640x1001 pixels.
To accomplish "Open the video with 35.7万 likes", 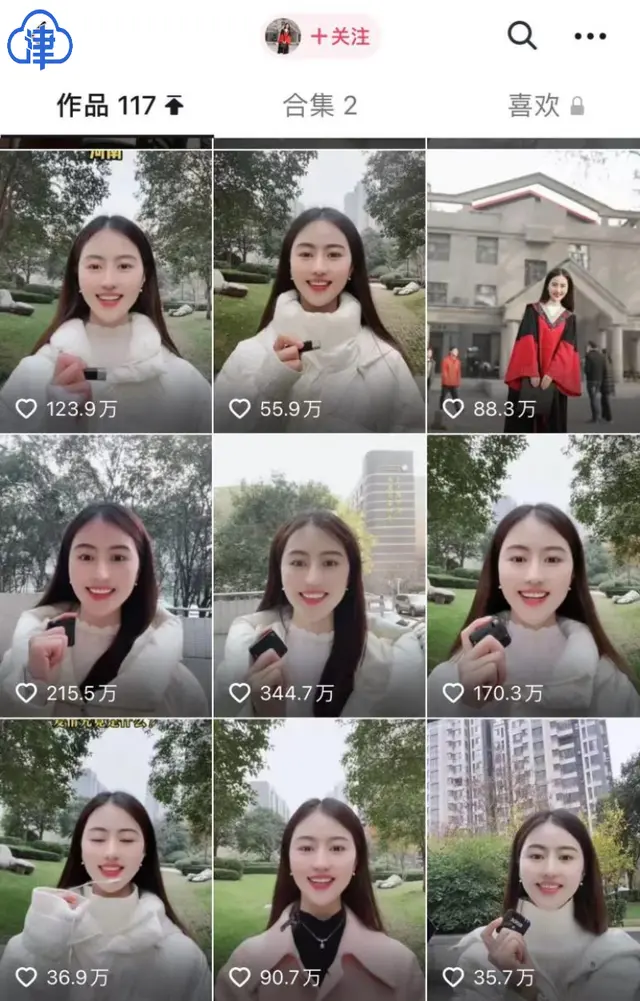I will tap(533, 860).
